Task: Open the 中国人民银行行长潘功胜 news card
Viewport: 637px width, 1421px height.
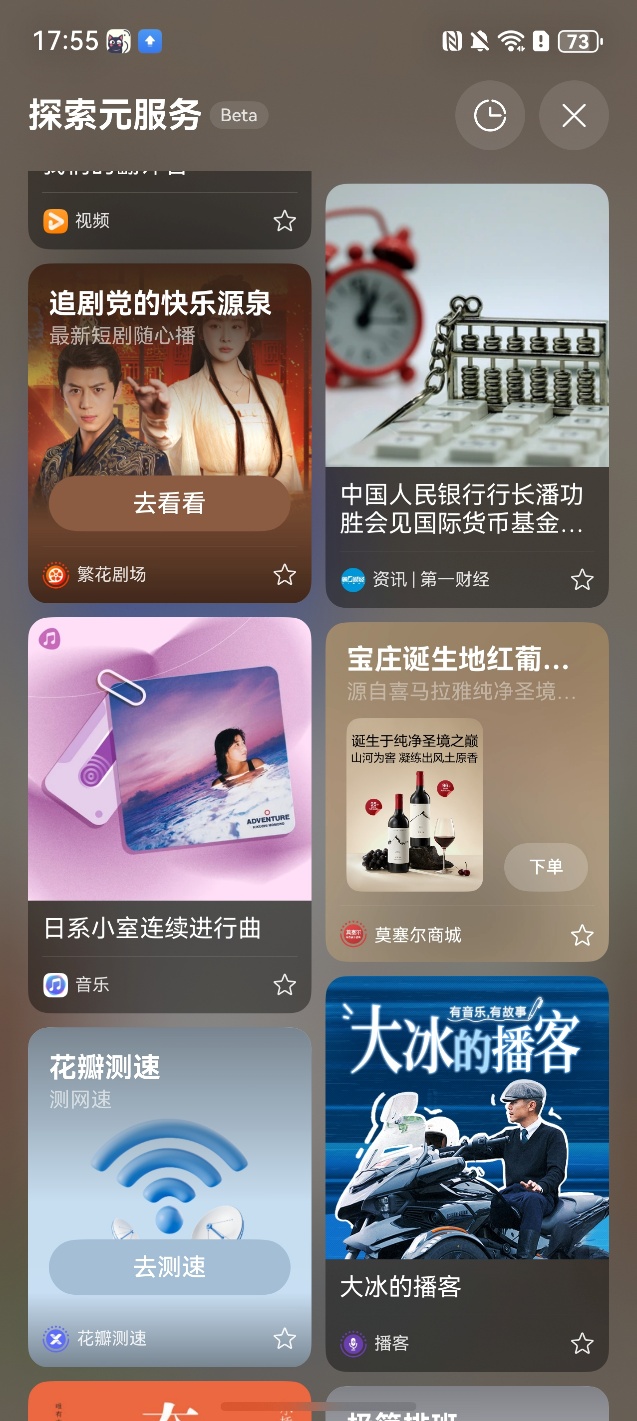Action: [x=466, y=400]
